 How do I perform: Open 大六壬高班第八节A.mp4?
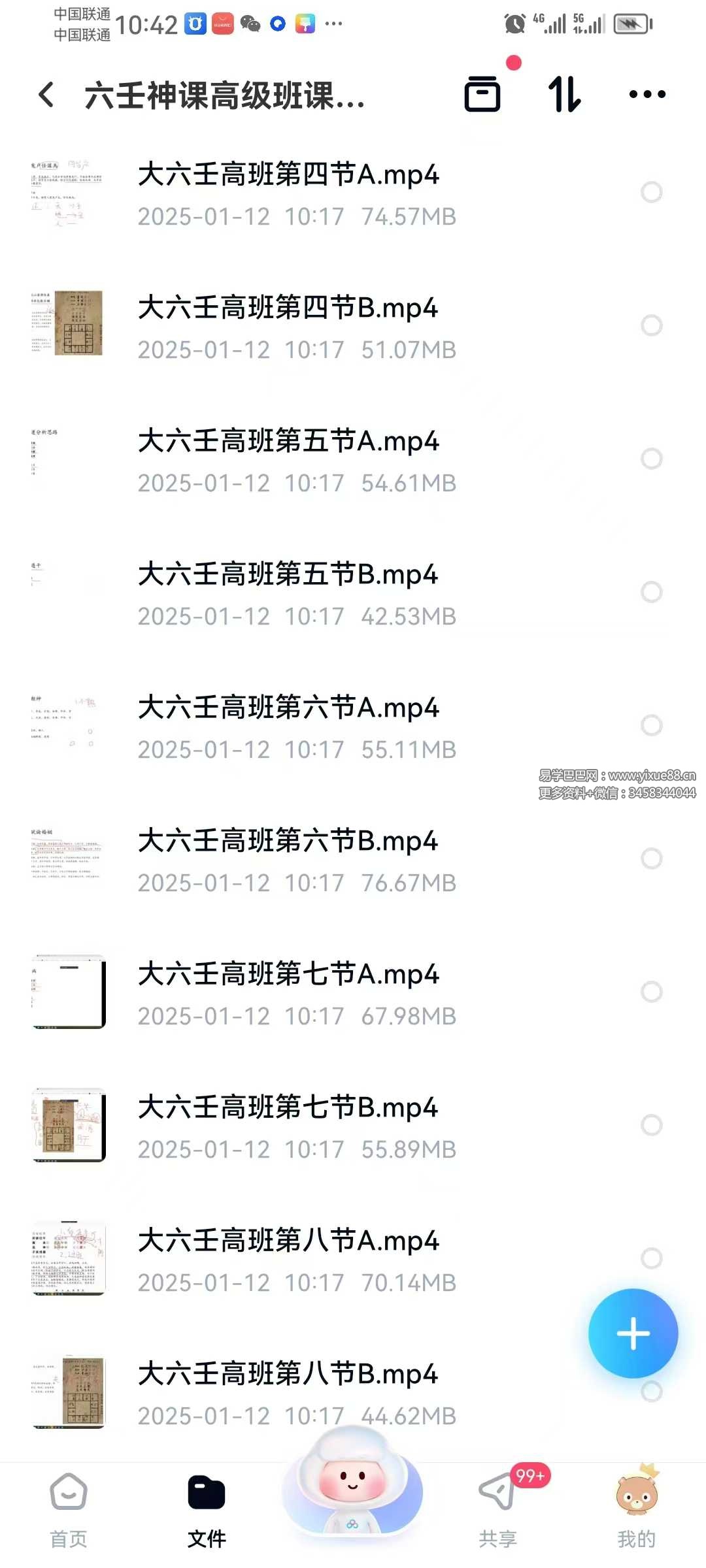point(288,1241)
